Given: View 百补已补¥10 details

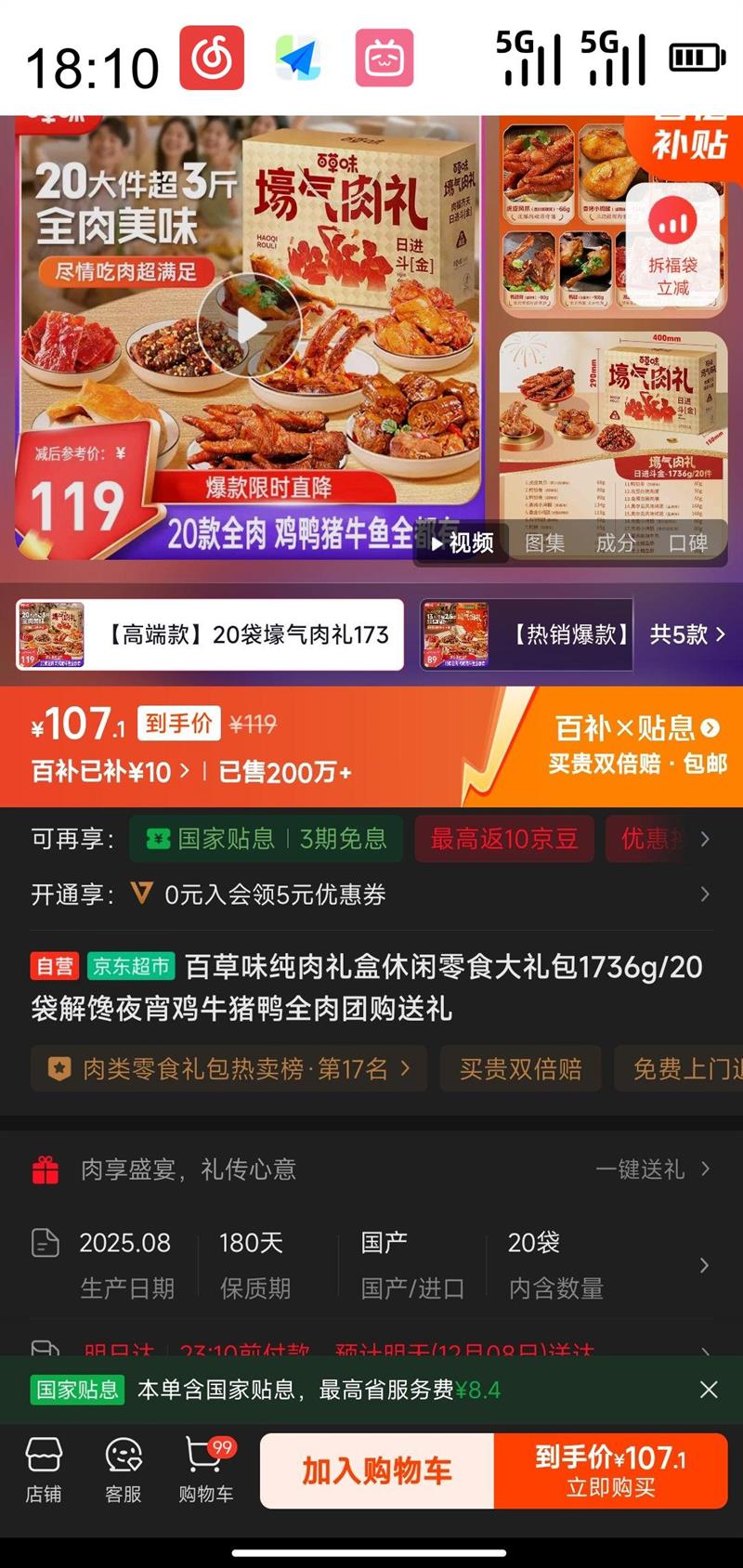Looking at the screenshot, I should 111,772.
